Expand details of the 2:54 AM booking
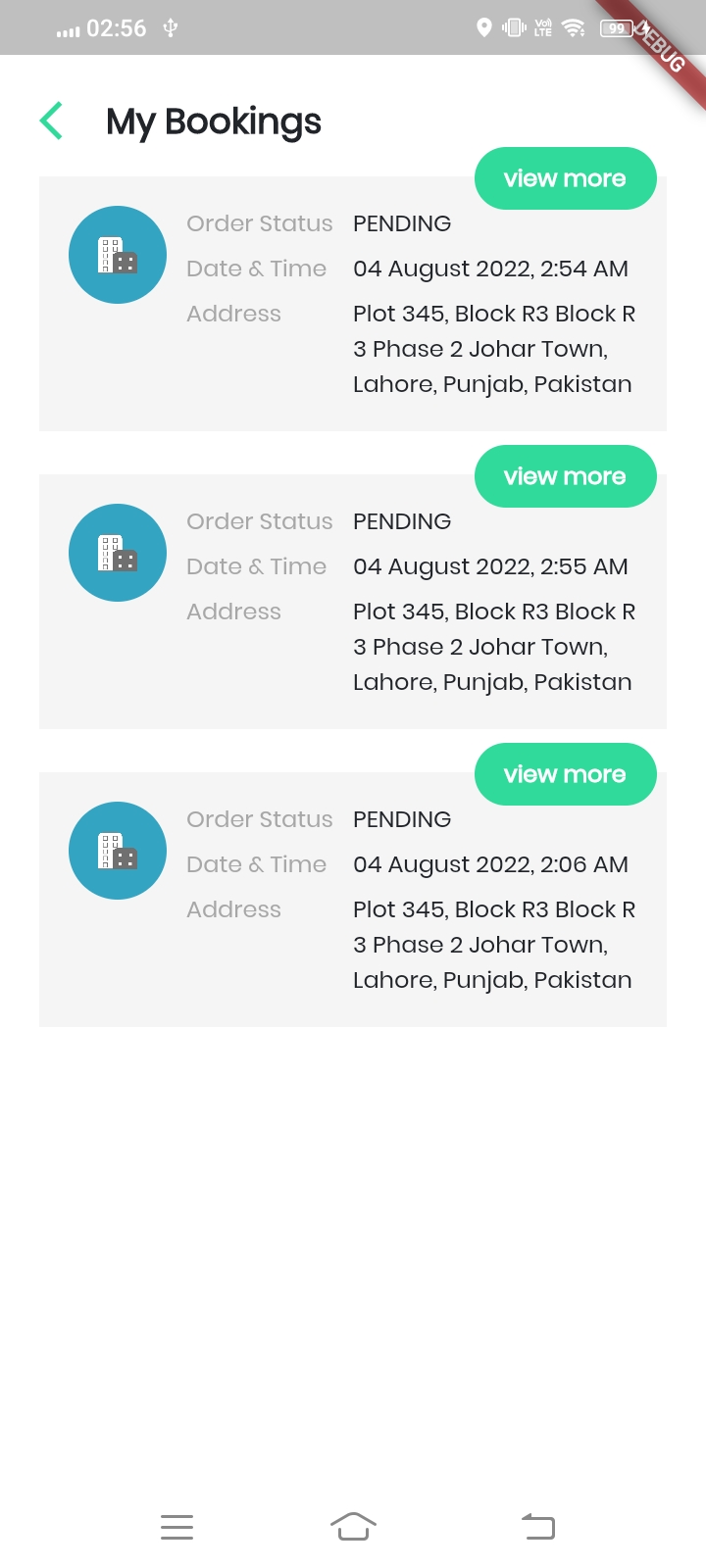This screenshot has height=1568, width=706. pyautogui.click(x=565, y=178)
